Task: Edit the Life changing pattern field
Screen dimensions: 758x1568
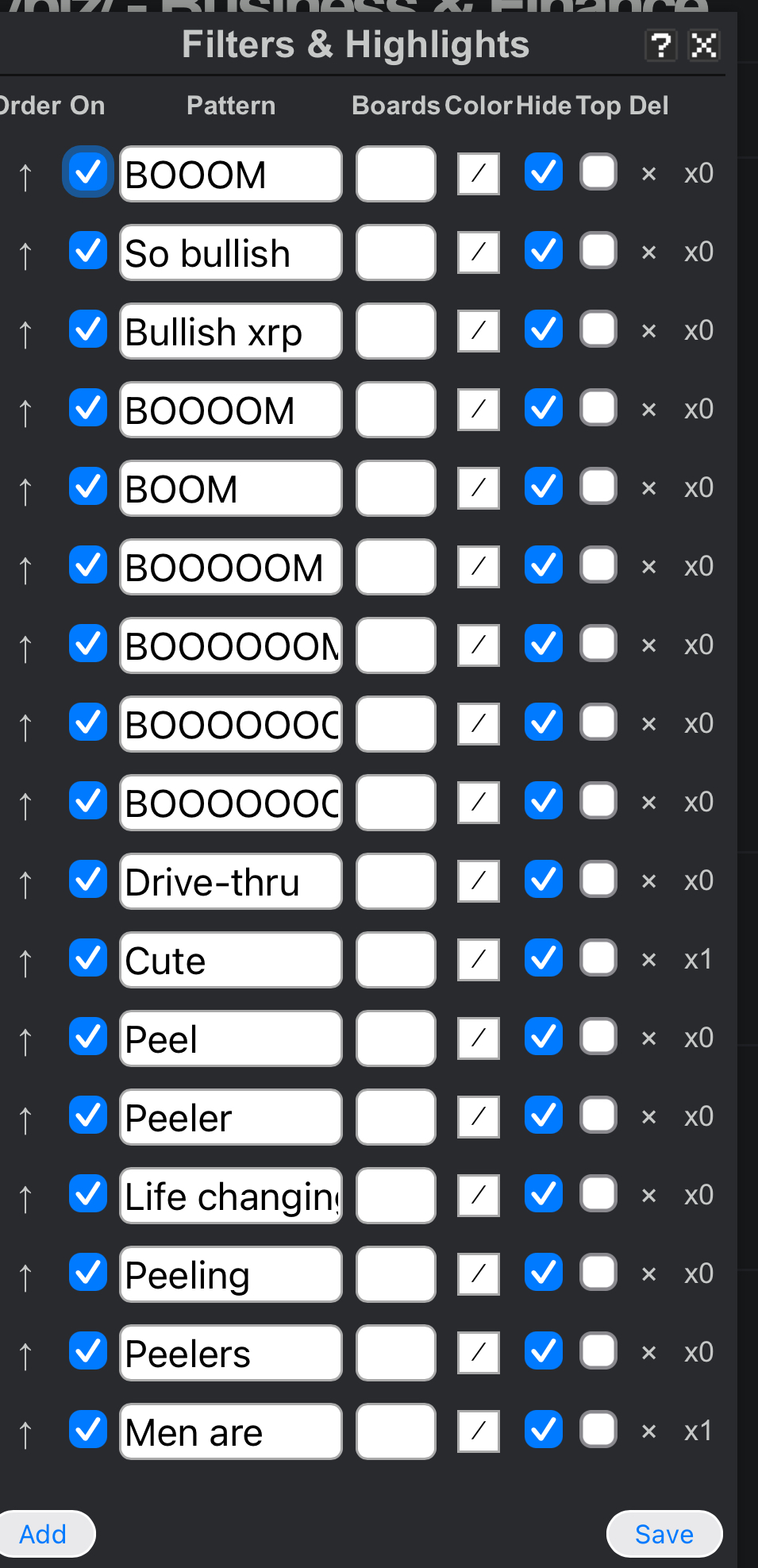Action: (x=230, y=1196)
